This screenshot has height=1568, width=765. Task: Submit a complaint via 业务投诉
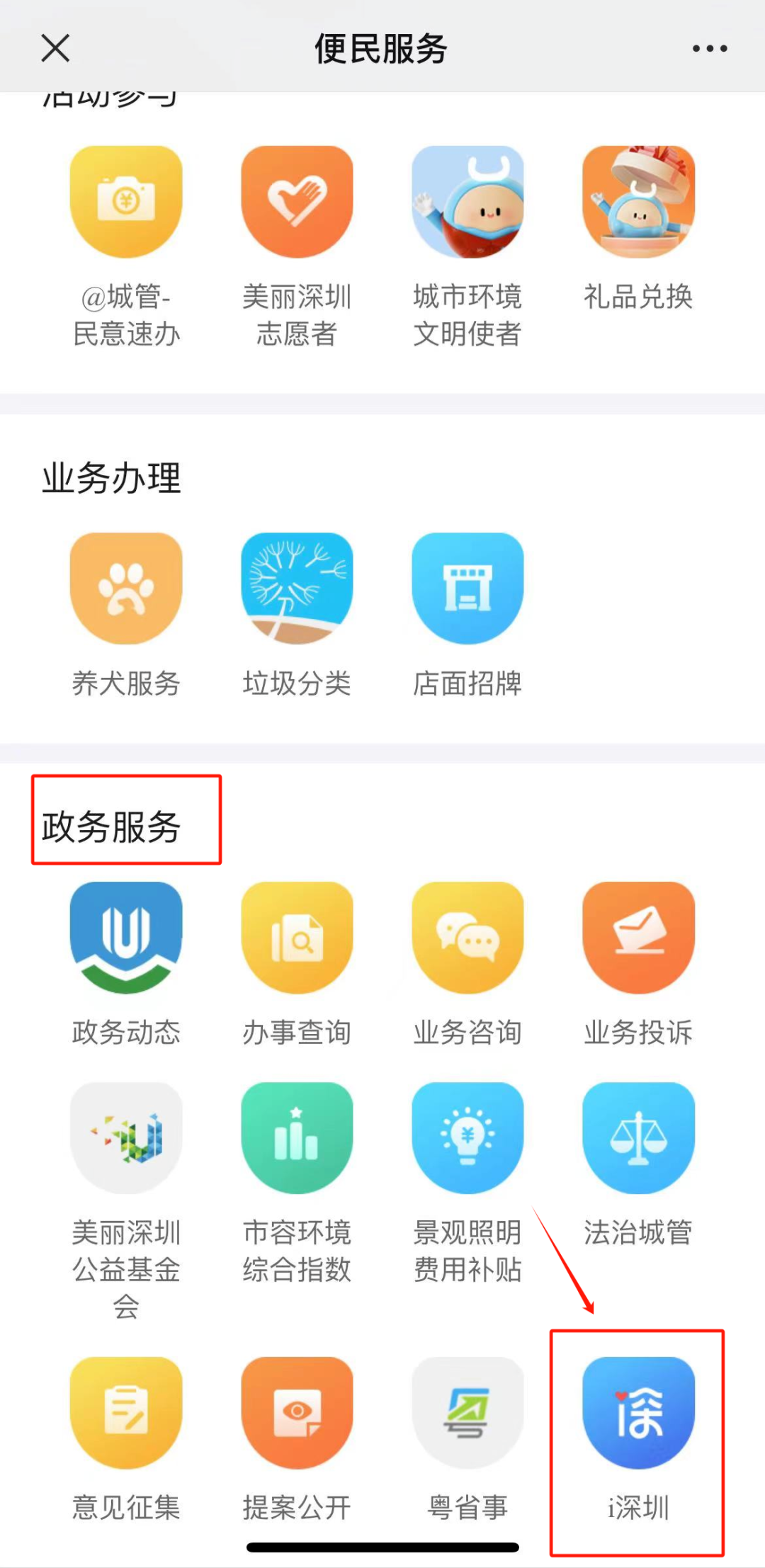tap(638, 938)
